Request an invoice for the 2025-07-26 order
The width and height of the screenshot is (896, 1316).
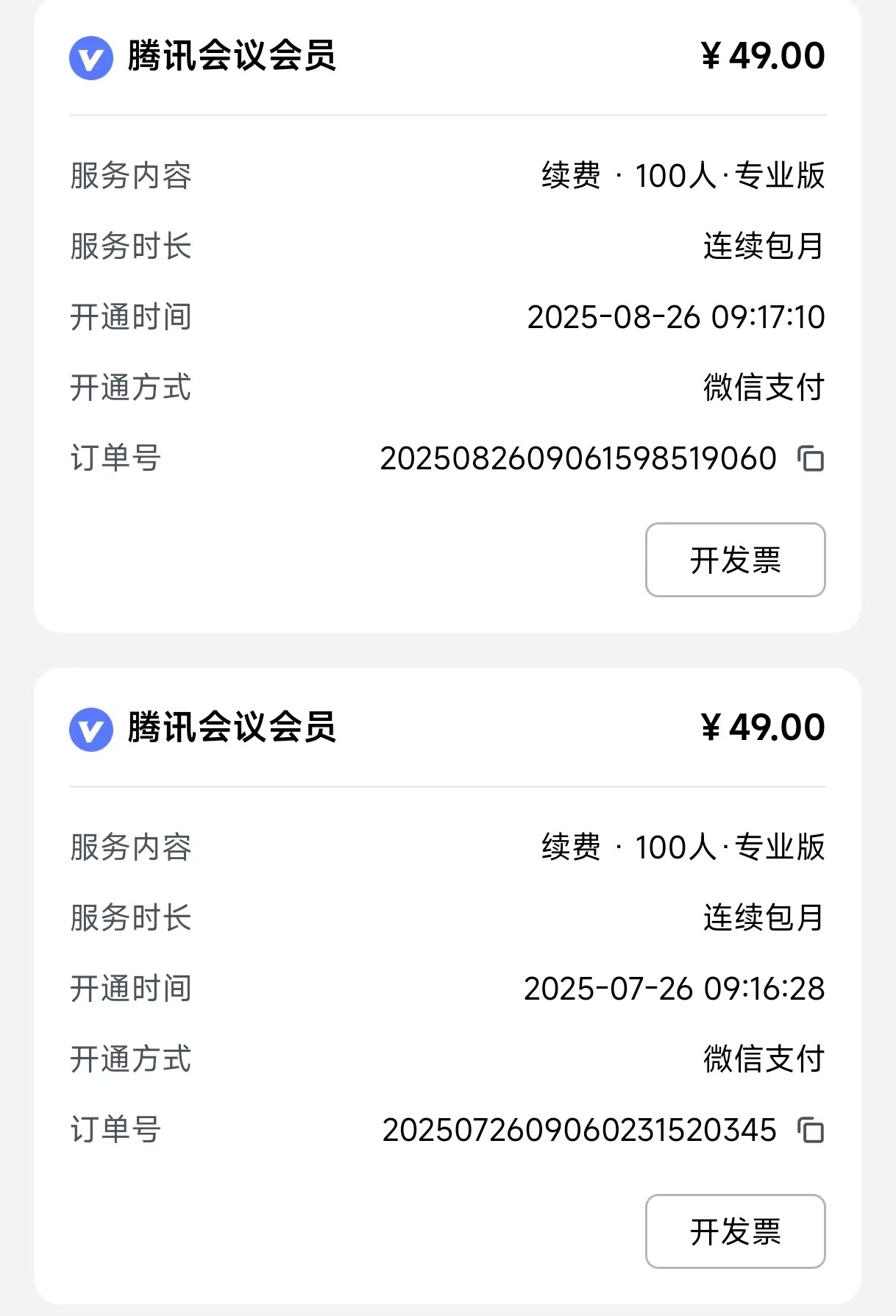pyautogui.click(x=735, y=1231)
